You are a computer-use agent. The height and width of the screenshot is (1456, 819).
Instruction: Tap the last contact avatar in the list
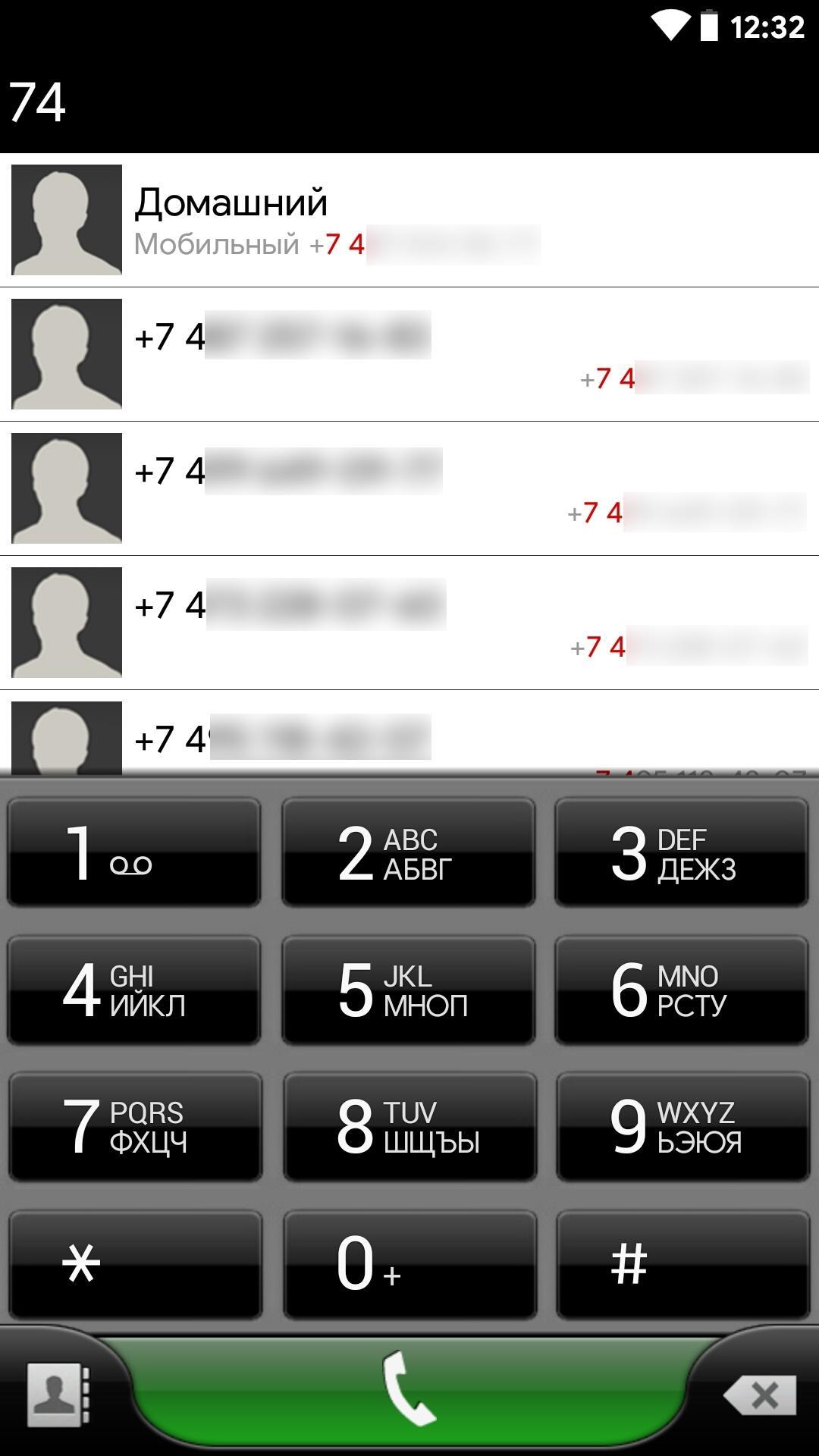point(66,739)
